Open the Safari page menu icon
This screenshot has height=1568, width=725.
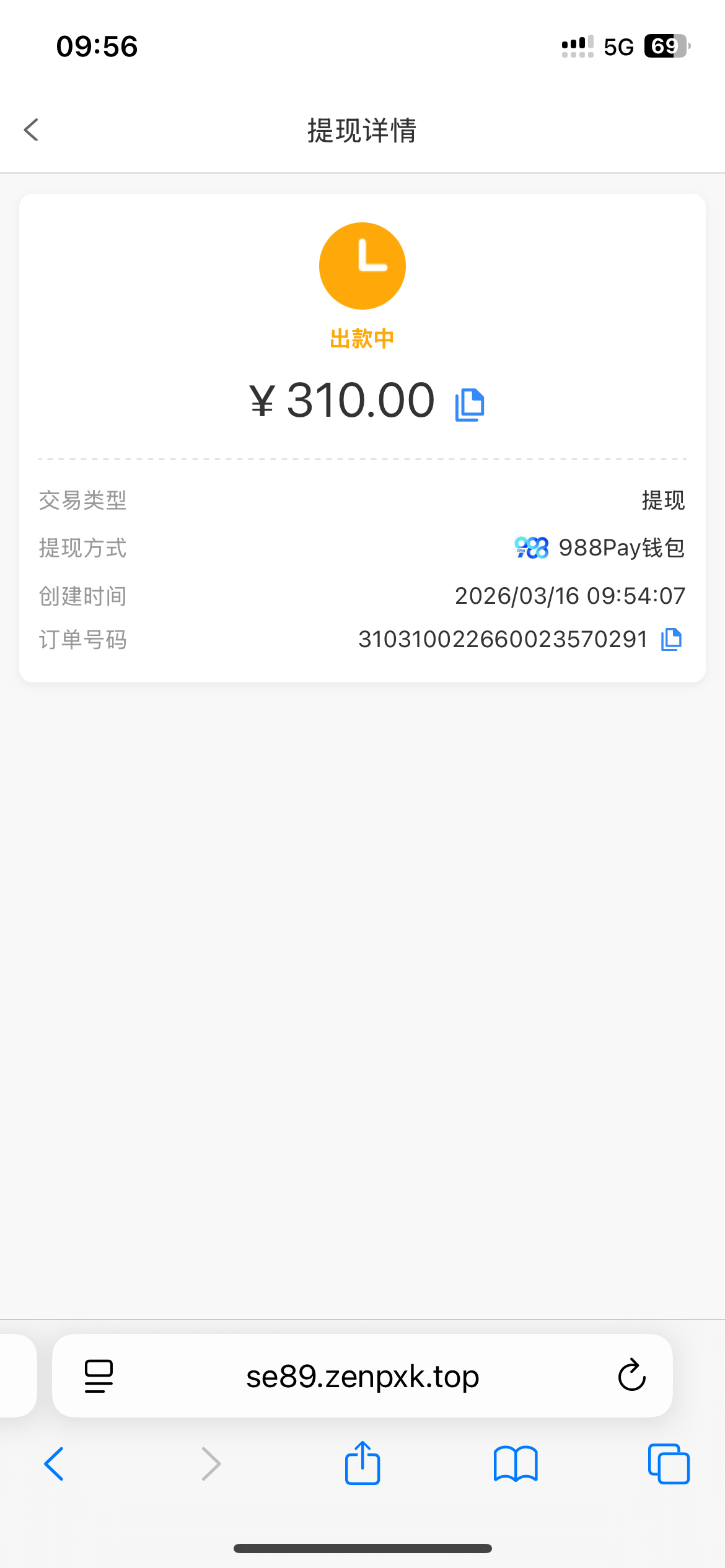click(x=99, y=1376)
